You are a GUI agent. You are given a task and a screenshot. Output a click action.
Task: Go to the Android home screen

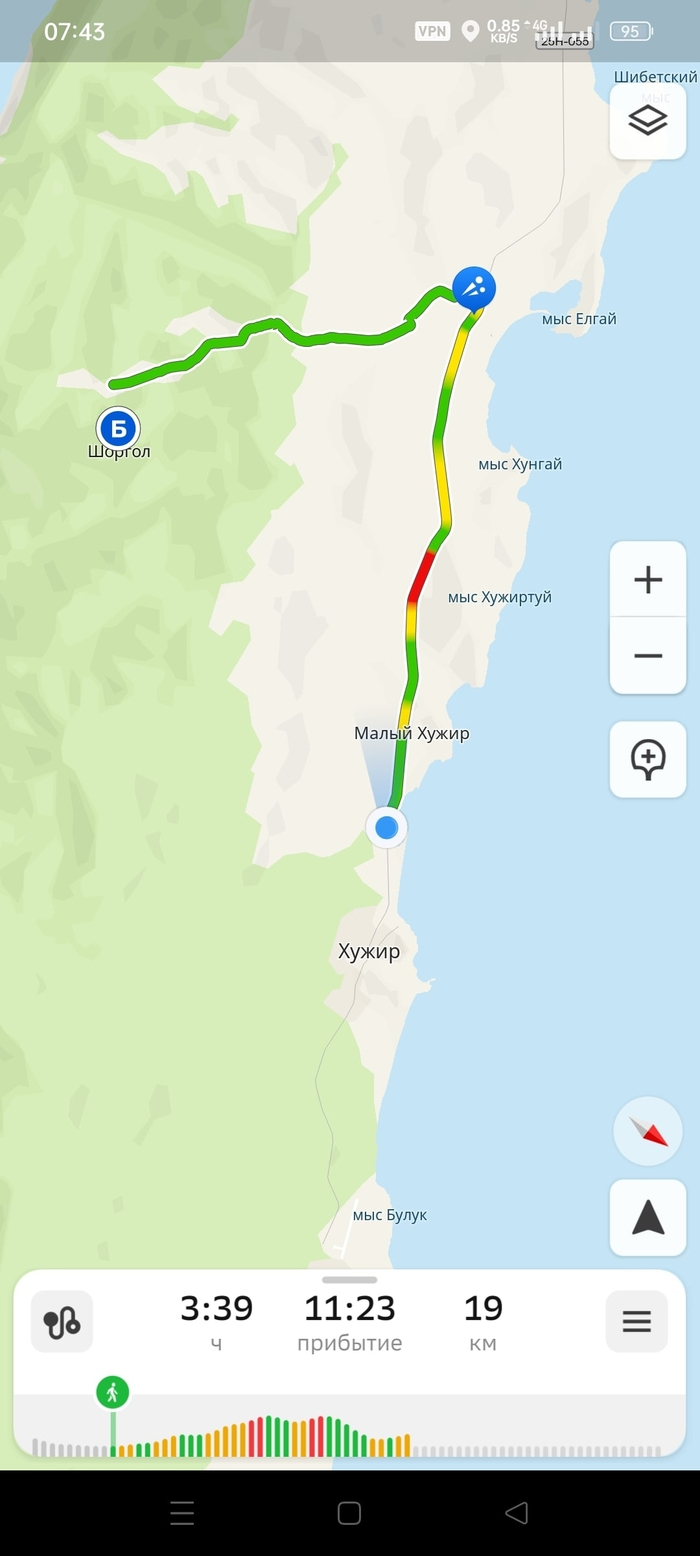point(349,1513)
